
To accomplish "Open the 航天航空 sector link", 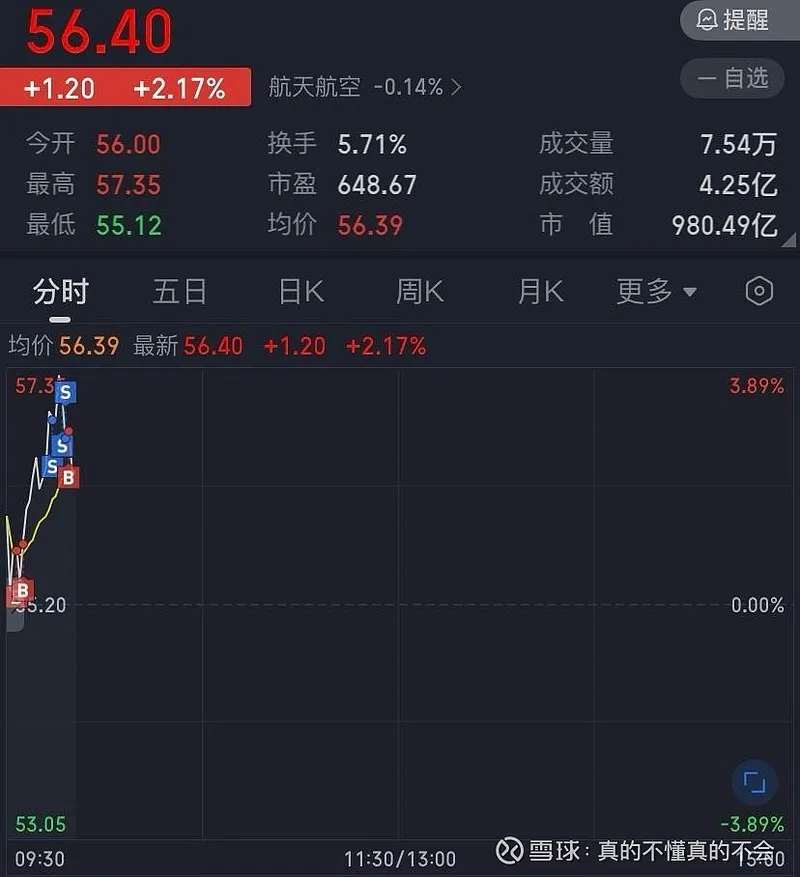I will pos(365,87).
